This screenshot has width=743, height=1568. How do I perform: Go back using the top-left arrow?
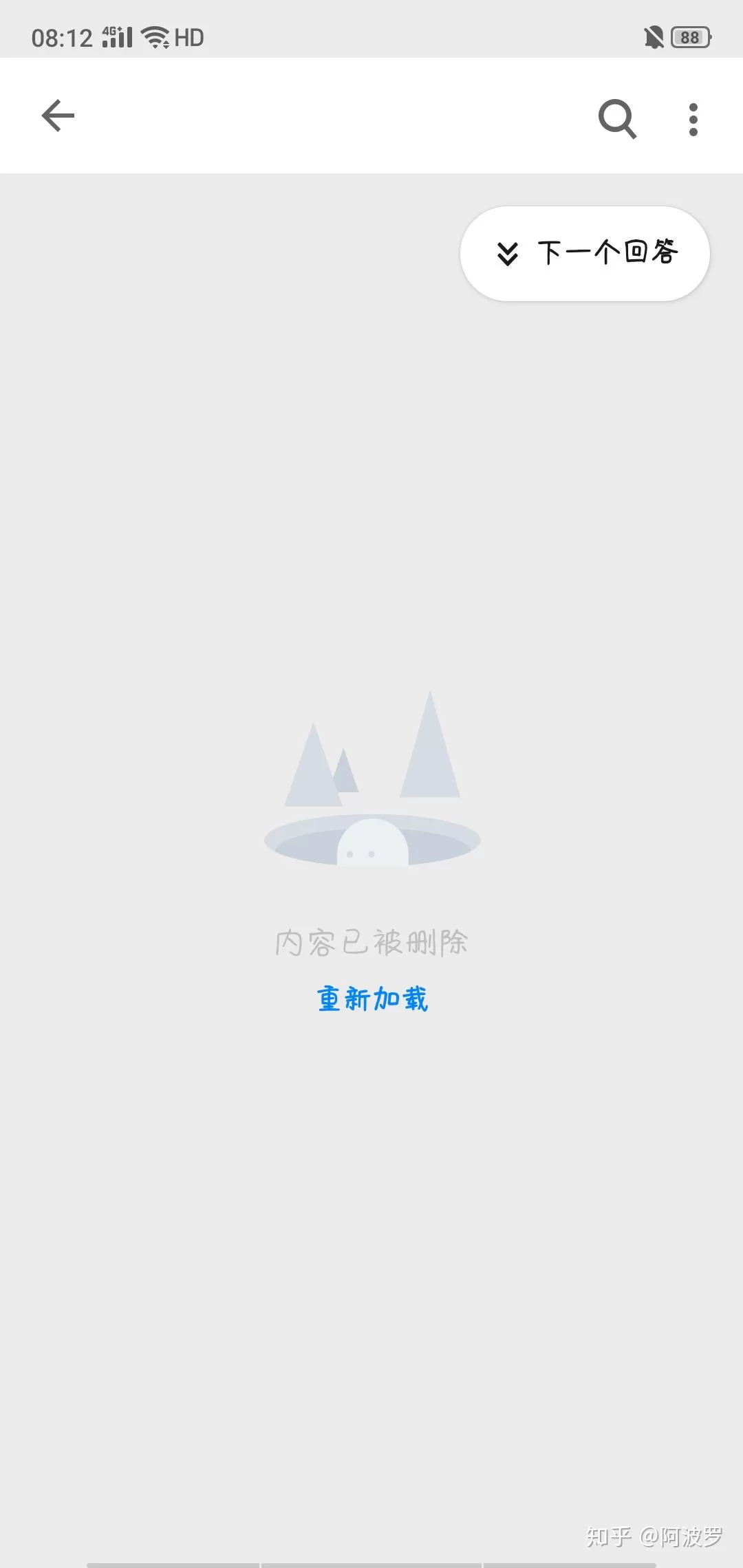58,116
